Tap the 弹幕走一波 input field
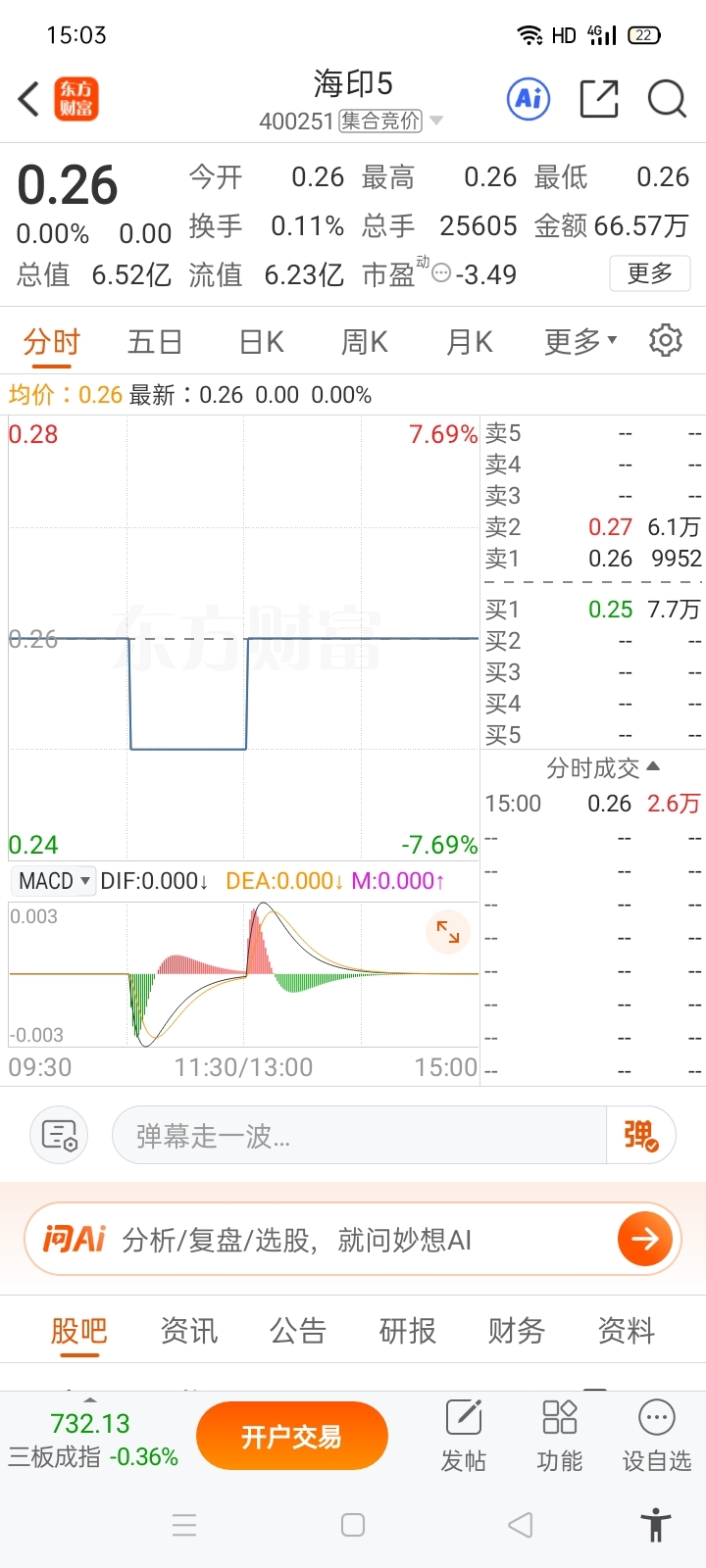The height and width of the screenshot is (1568, 706). coord(359,1136)
